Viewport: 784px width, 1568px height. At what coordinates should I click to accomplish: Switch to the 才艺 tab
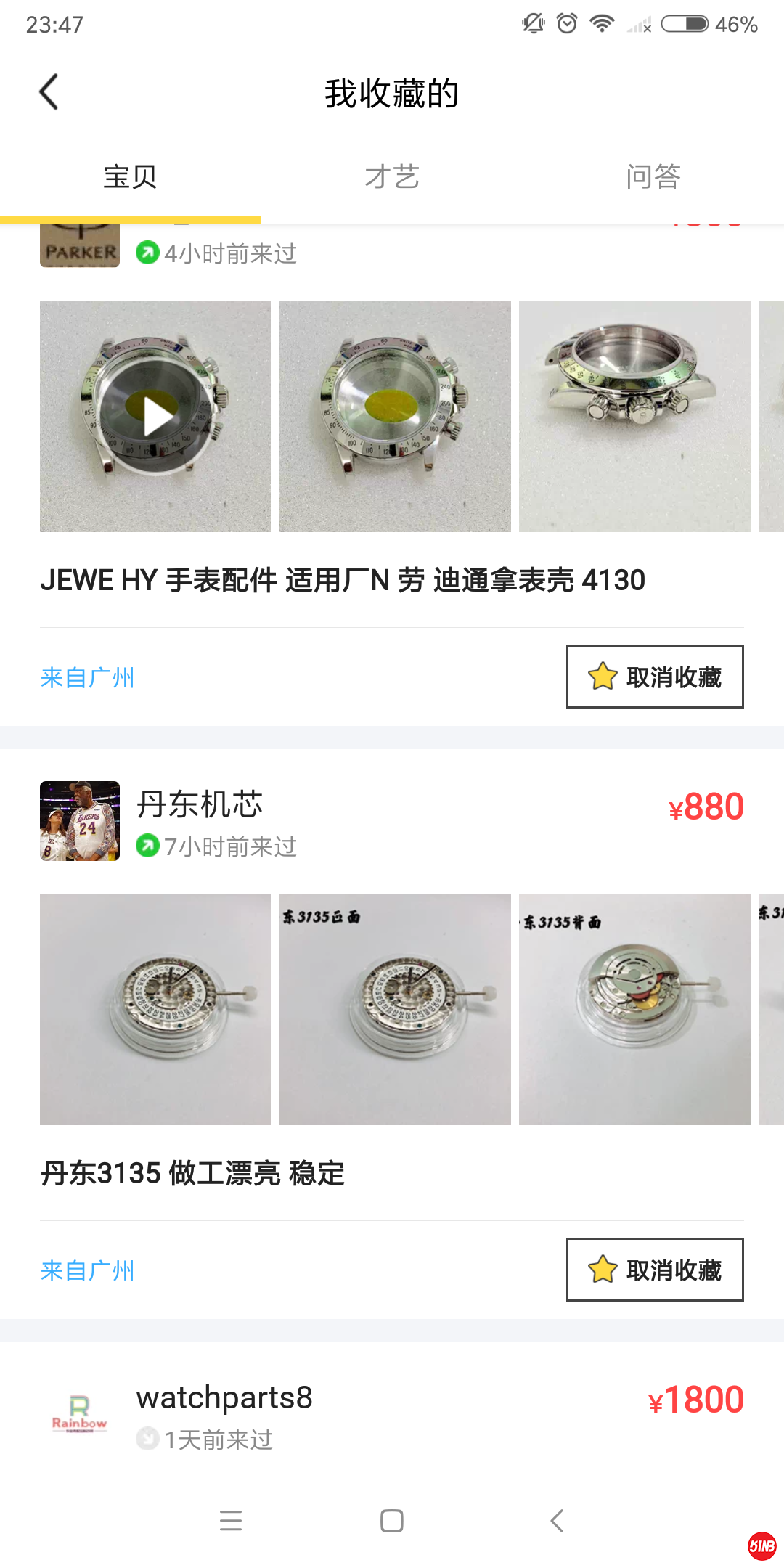pos(392,177)
